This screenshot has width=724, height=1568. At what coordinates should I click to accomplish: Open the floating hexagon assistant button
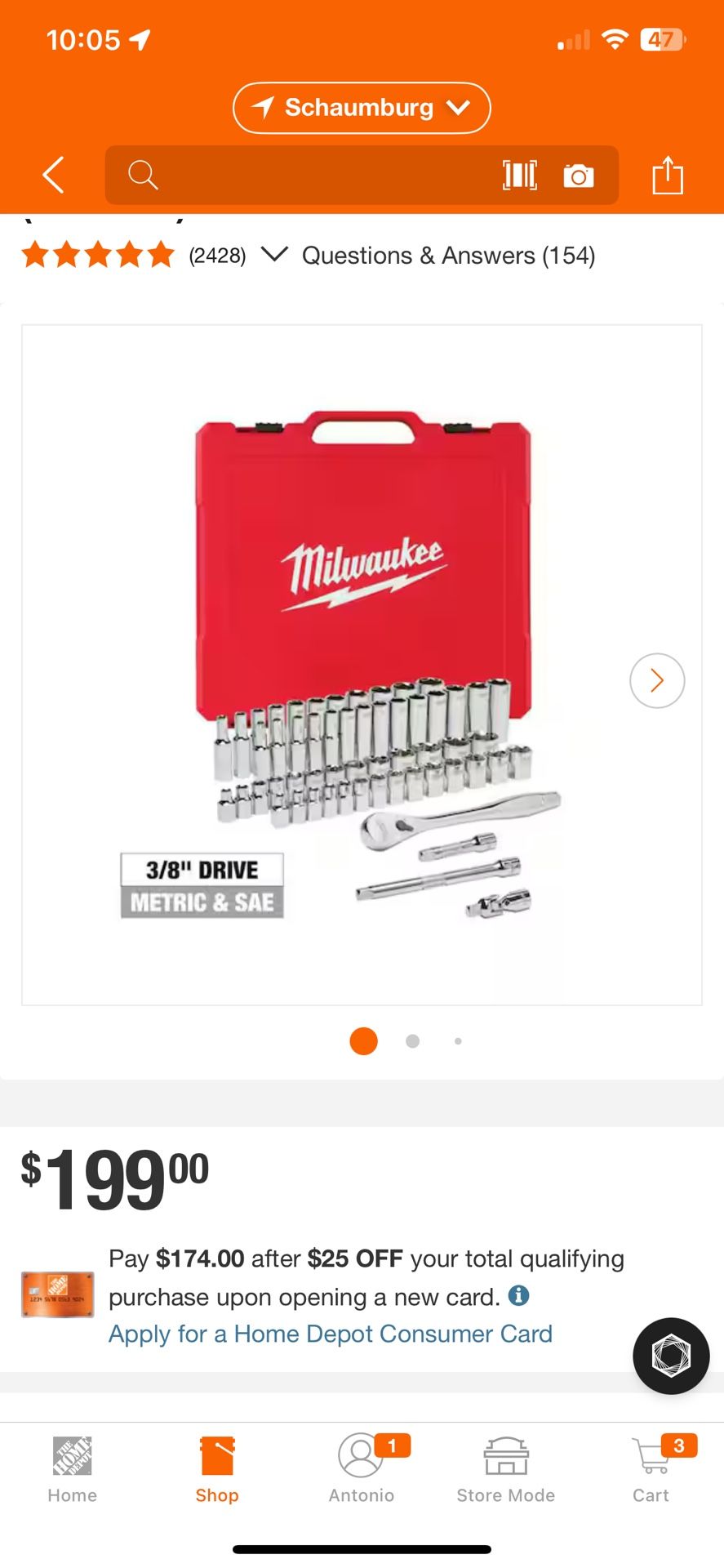(x=671, y=1356)
